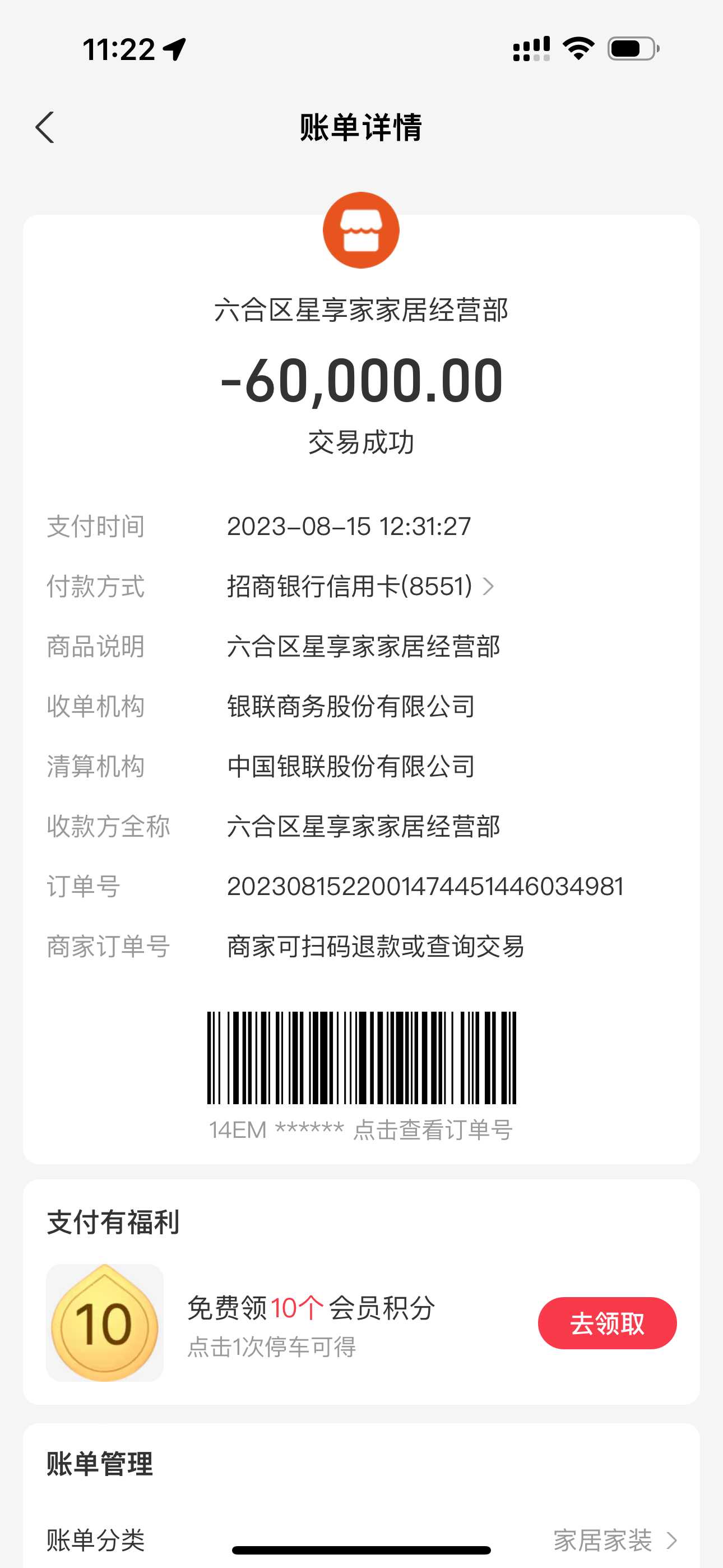Open the 免费领10个会员积分 offer
This screenshot has height=1568, width=723.
[310, 1309]
